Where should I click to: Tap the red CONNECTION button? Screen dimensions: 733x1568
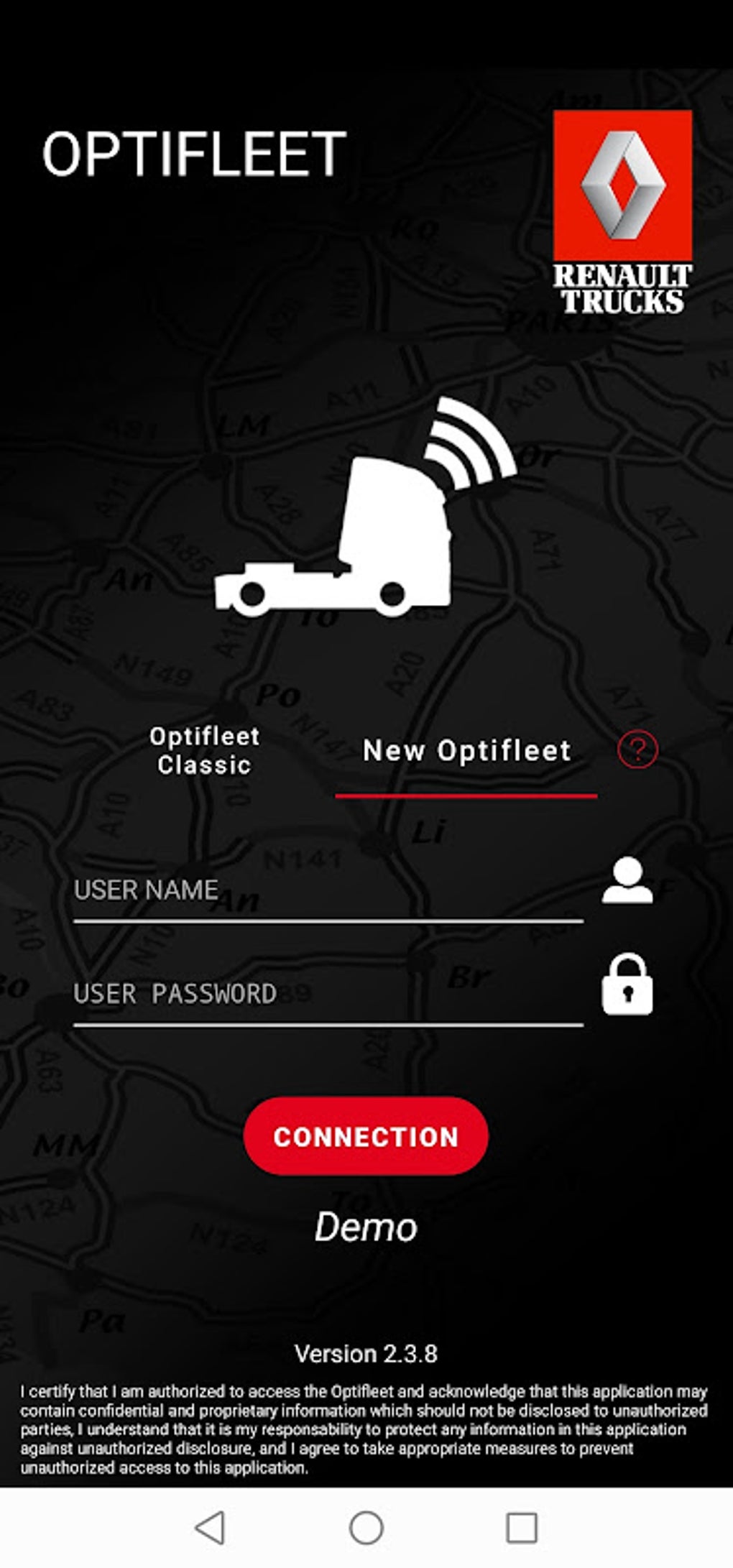[x=366, y=1136]
